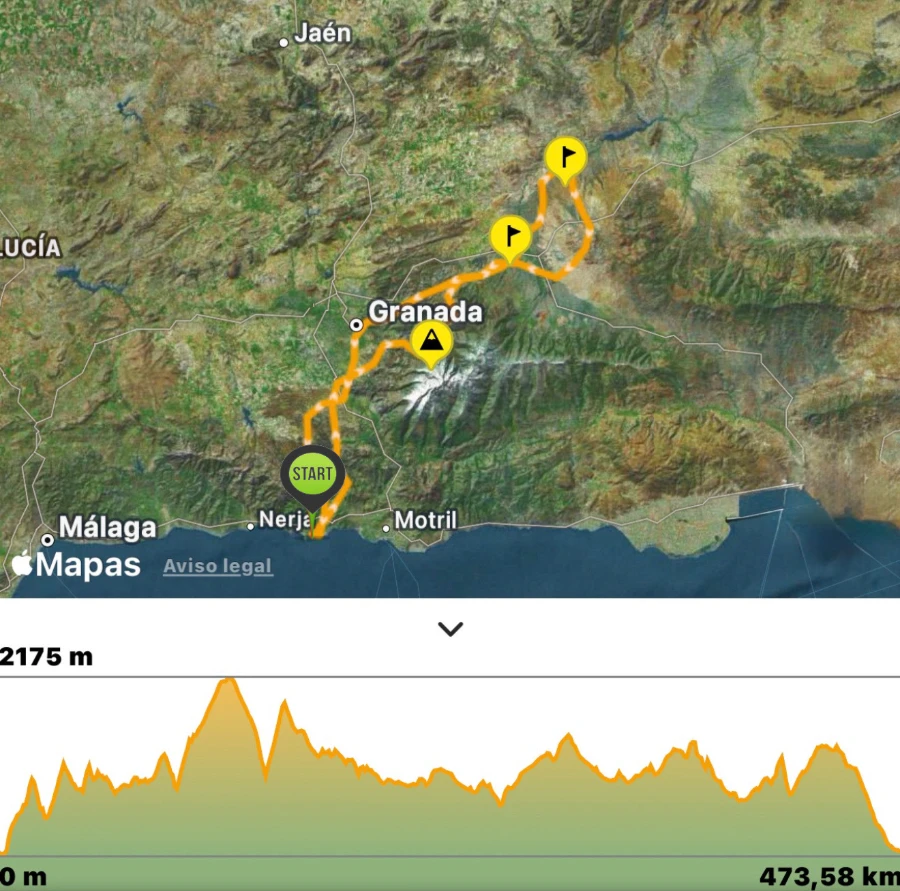Tap the northernmost yellow flag waypoint
The width and height of the screenshot is (900, 891).
(566, 158)
